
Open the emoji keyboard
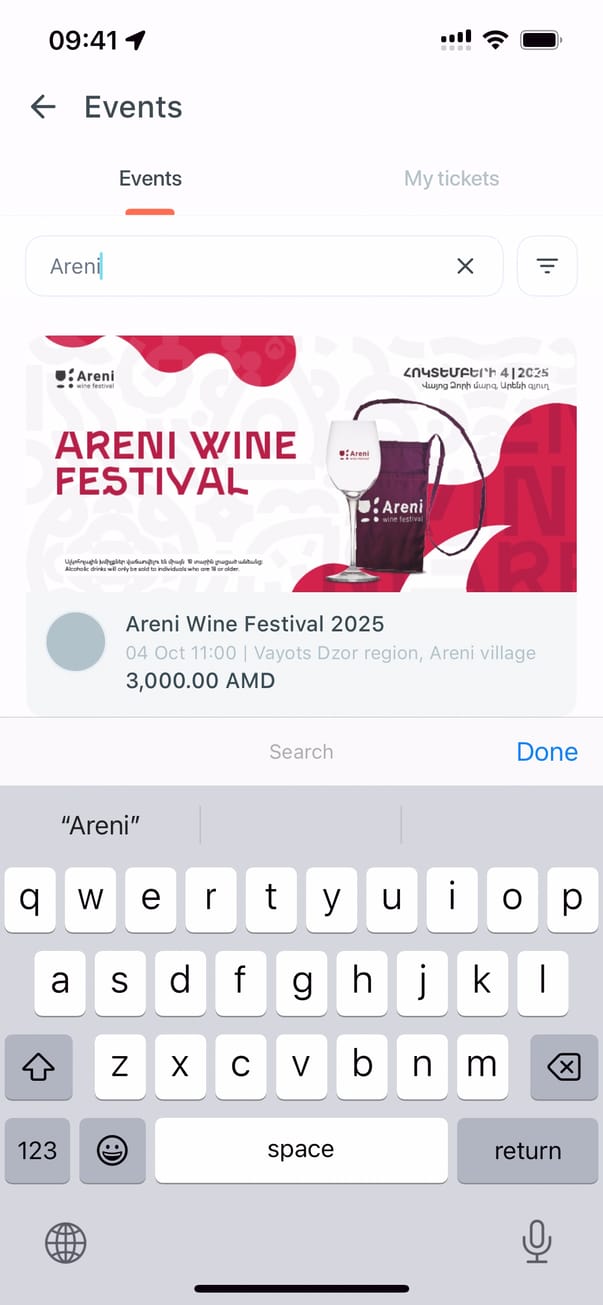click(112, 1151)
